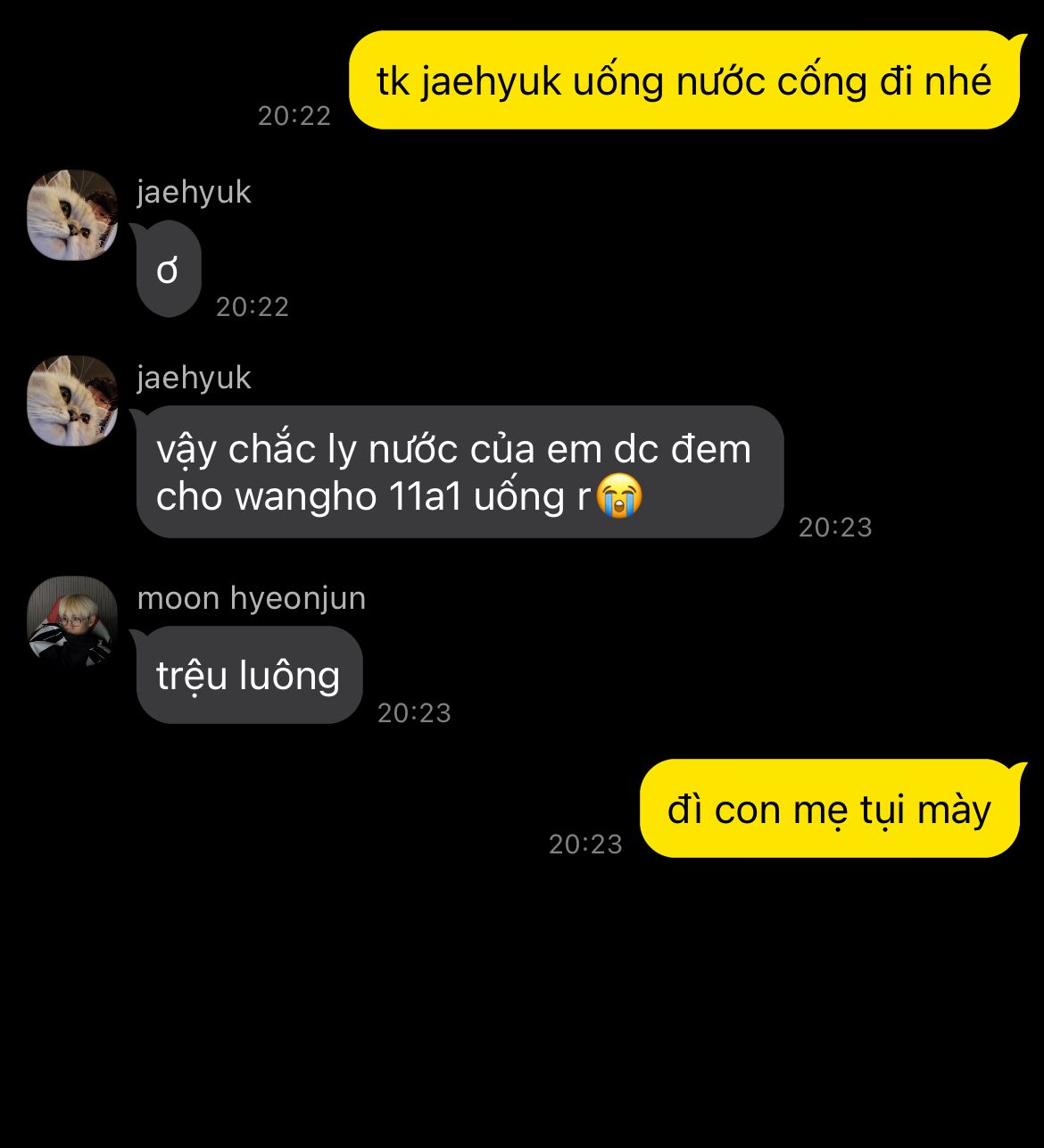Open jaehyuk's avatar beside the wangho 11a1 message
This screenshot has height=1148, width=1044.
(x=72, y=401)
